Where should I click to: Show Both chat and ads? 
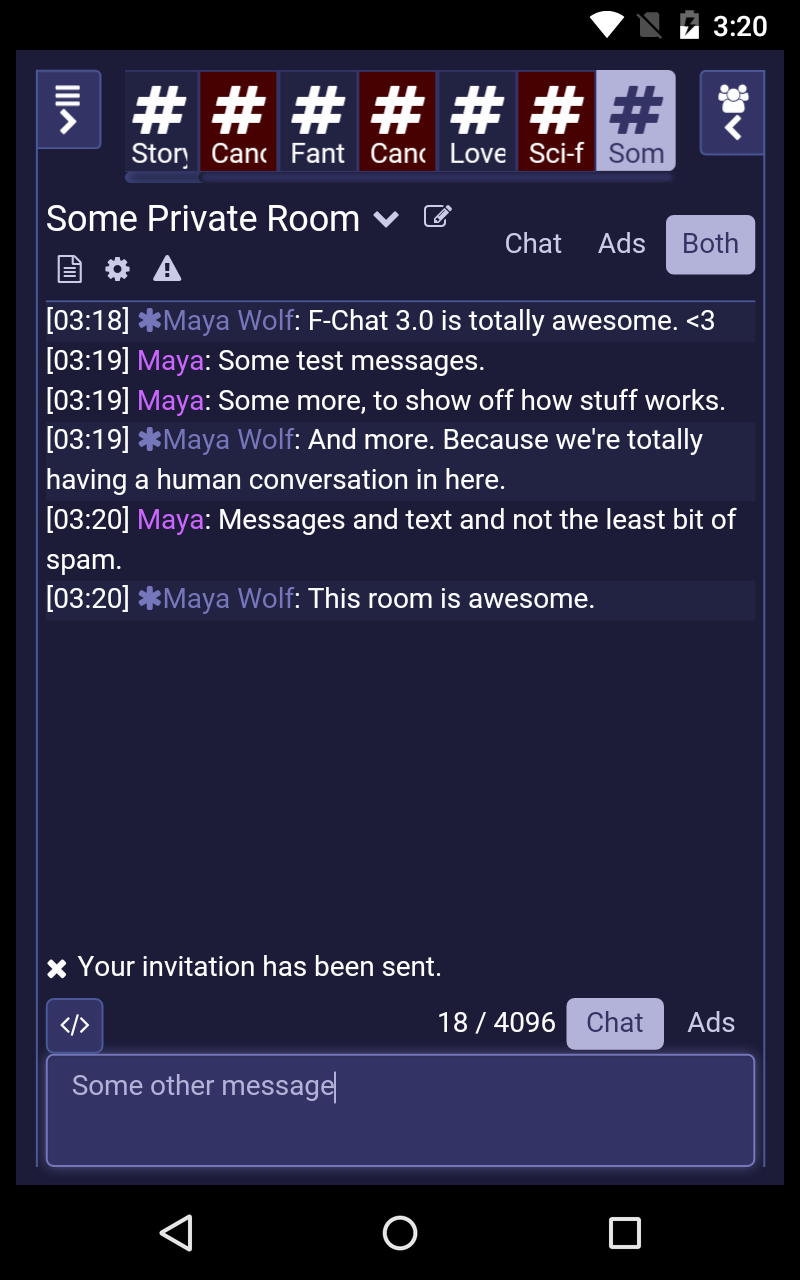pos(710,244)
